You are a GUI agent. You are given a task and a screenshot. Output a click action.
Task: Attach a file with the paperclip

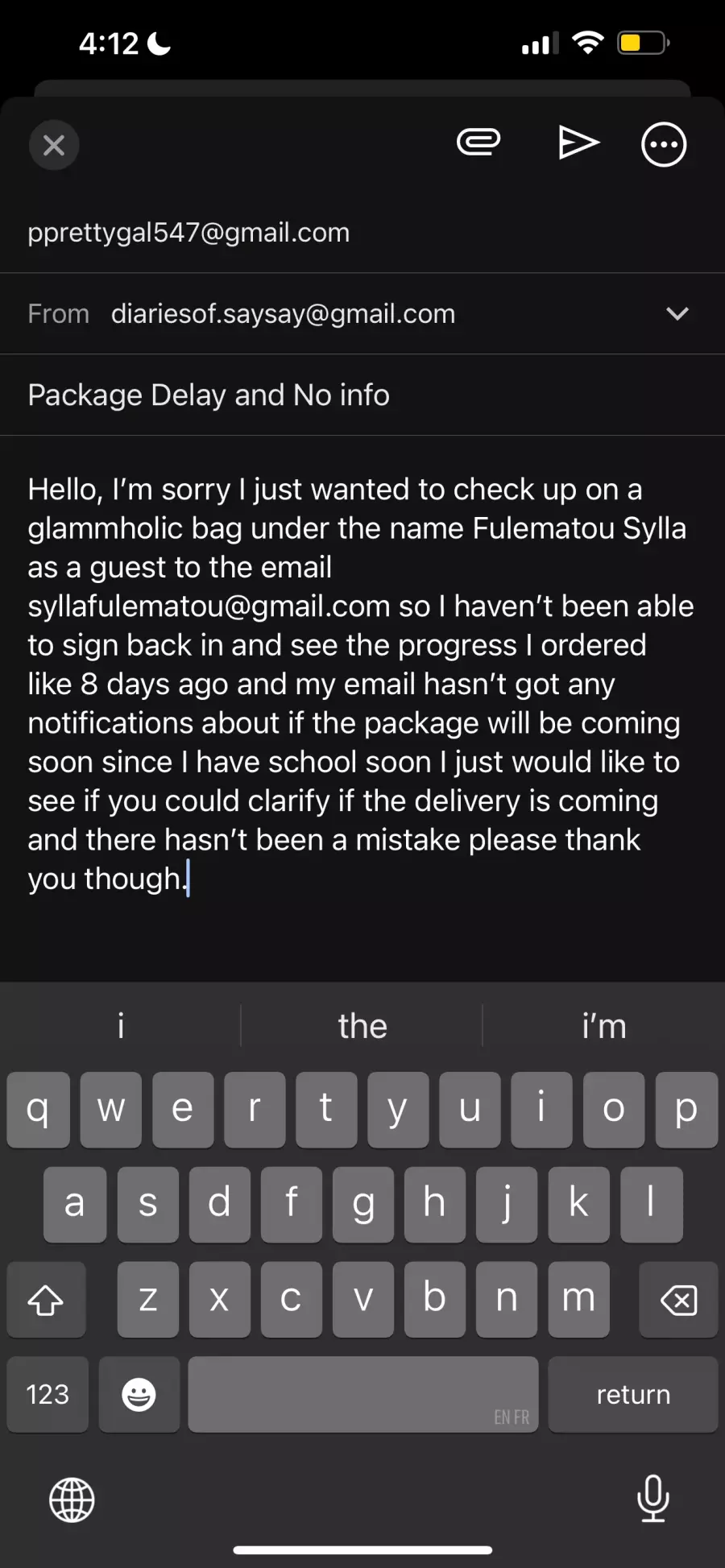(x=478, y=143)
